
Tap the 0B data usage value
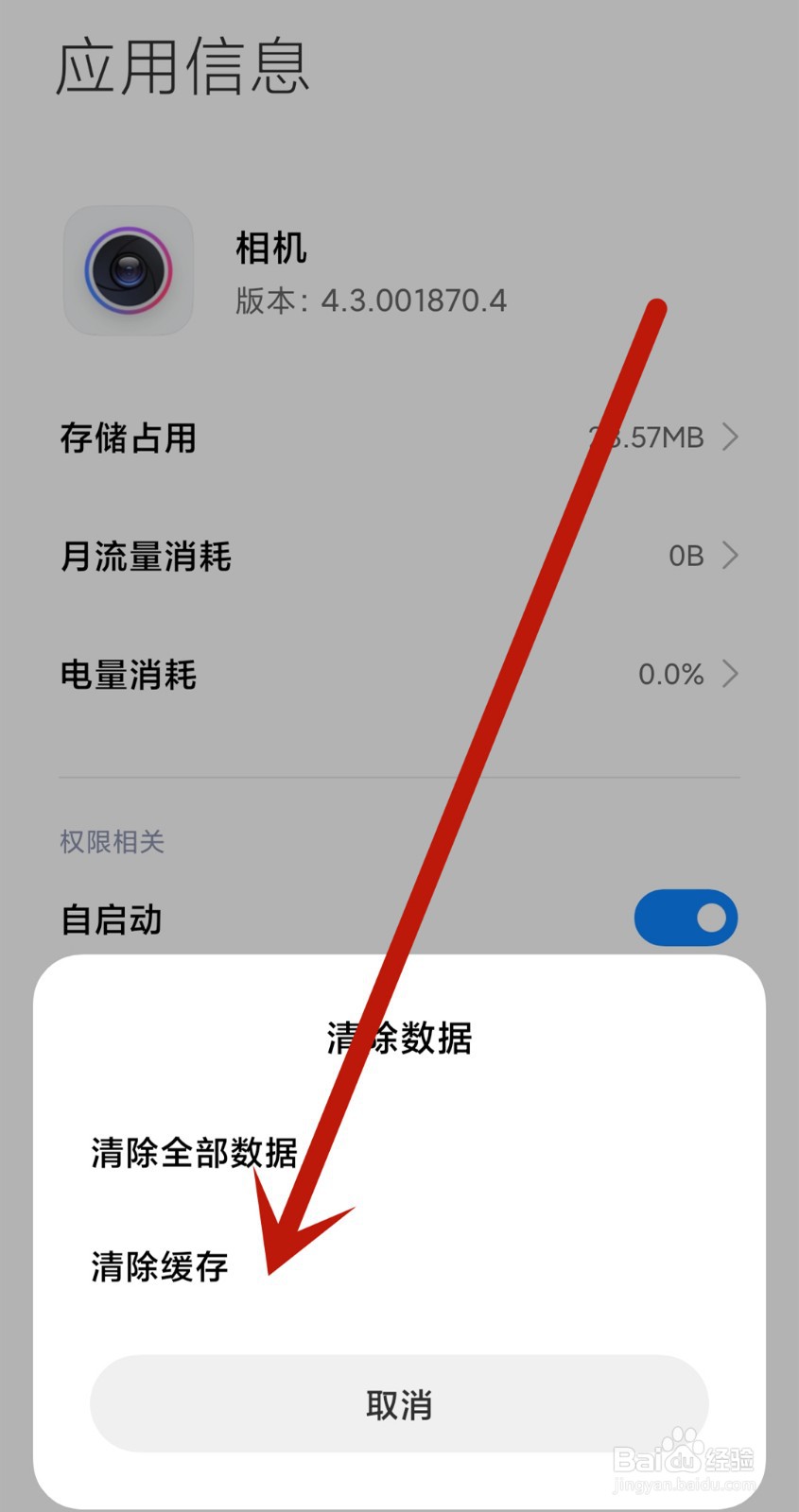(x=684, y=557)
